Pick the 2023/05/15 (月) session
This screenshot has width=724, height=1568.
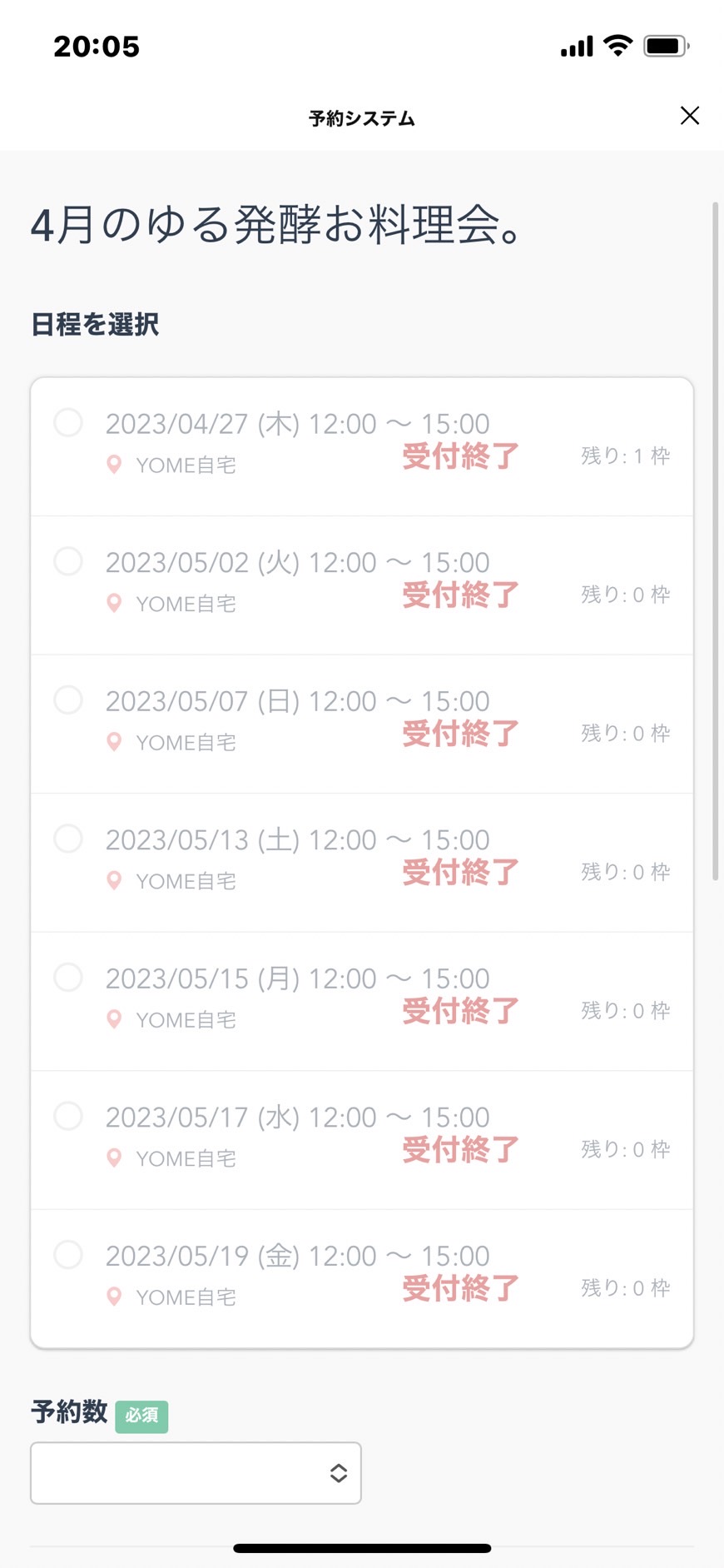[362, 1002]
